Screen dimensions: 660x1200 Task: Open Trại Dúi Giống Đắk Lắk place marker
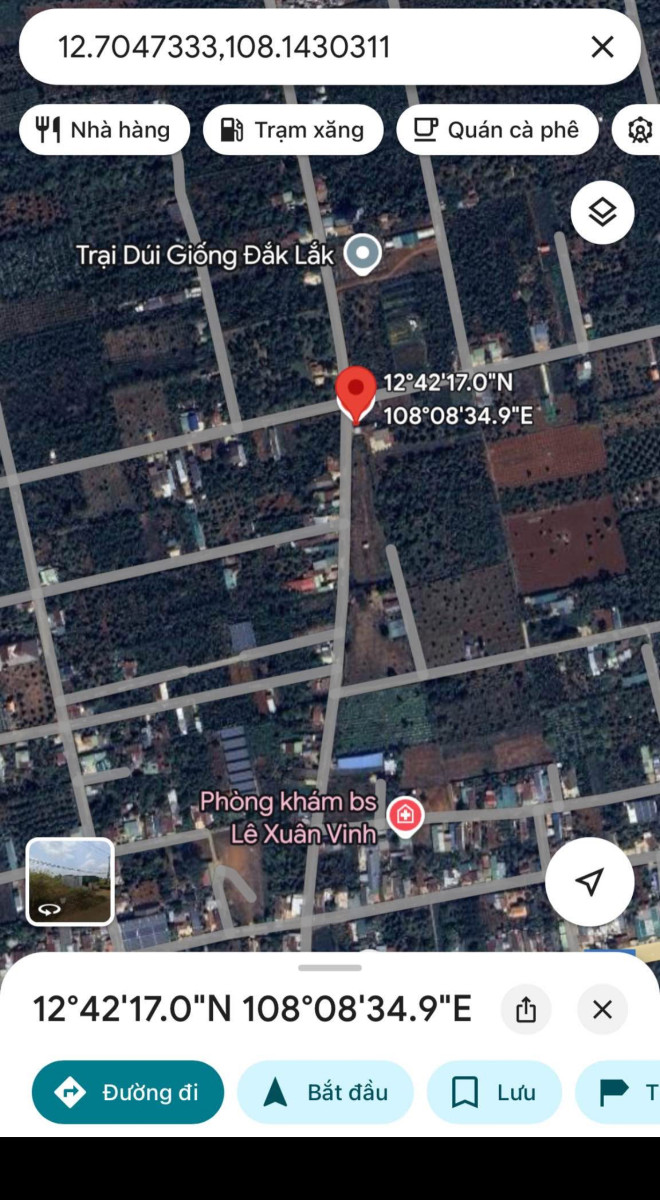click(x=362, y=255)
